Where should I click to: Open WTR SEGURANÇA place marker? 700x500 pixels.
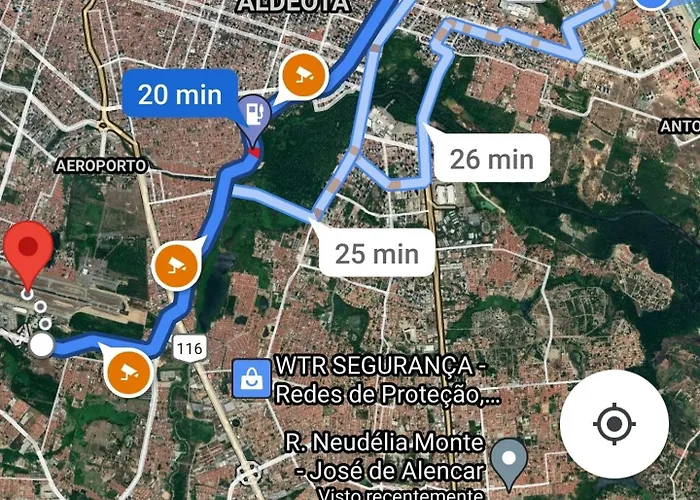pyautogui.click(x=248, y=377)
